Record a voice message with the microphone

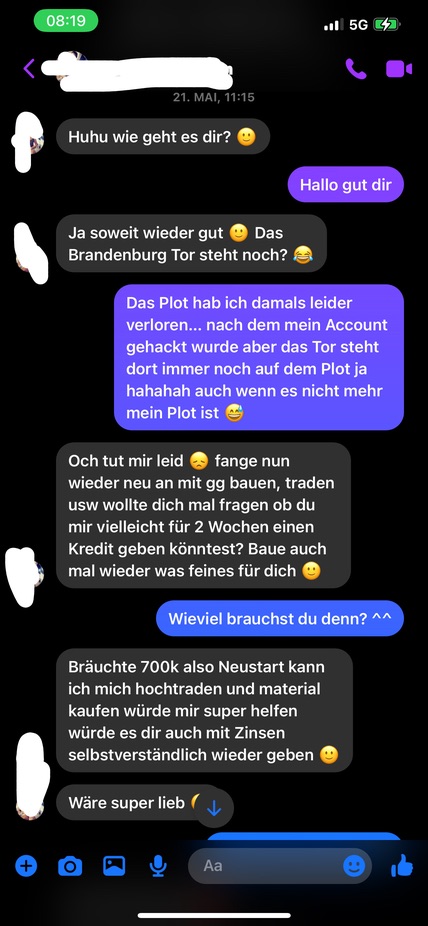click(x=158, y=866)
